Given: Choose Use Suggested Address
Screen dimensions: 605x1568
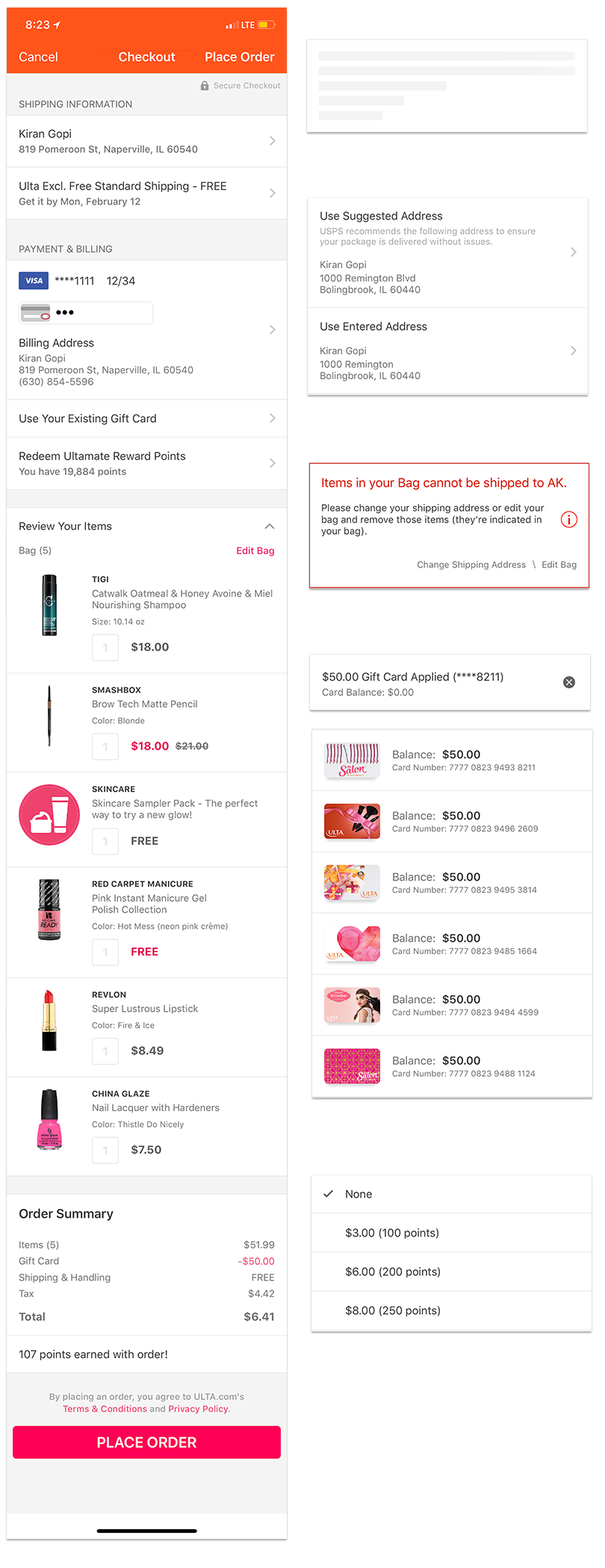Looking at the screenshot, I should tap(447, 252).
